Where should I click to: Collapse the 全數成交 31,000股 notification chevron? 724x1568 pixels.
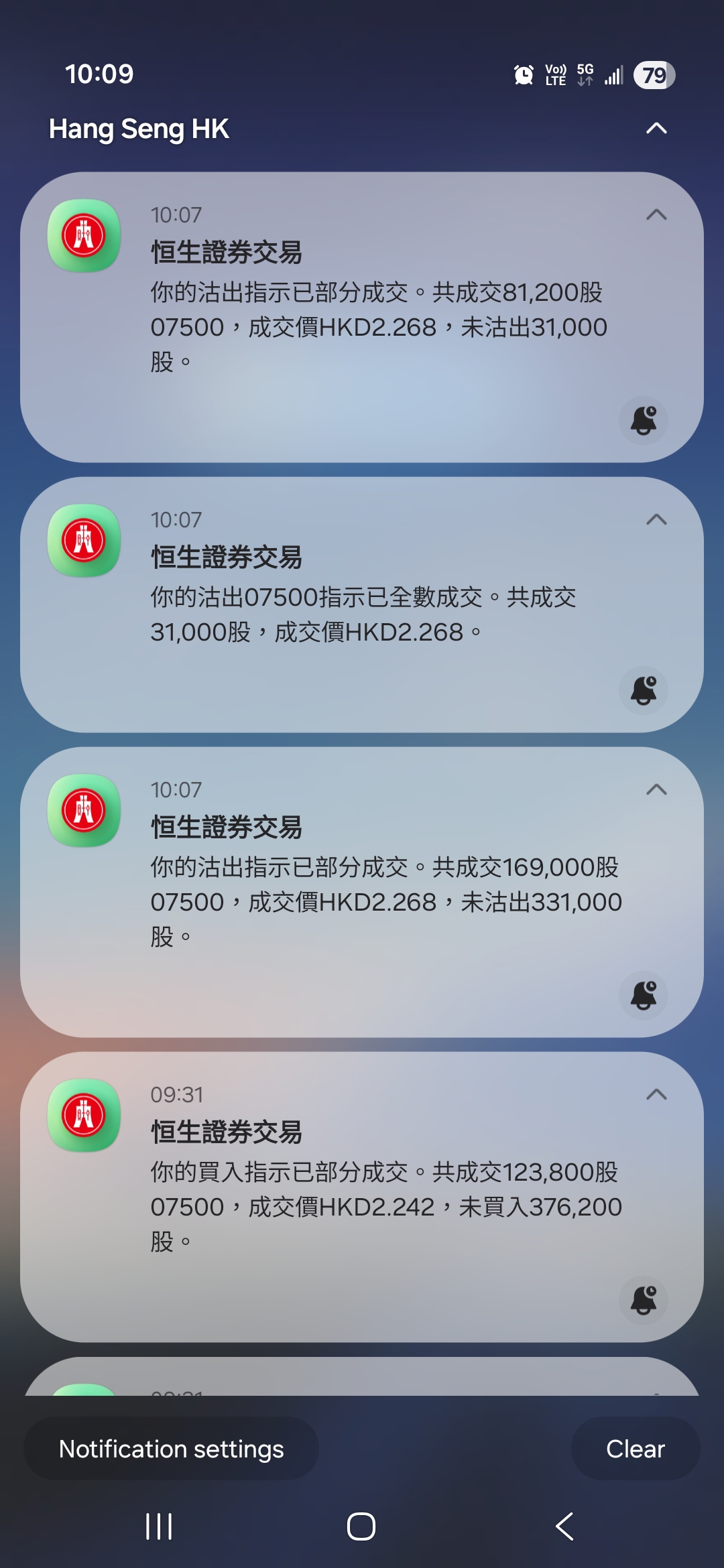pyautogui.click(x=656, y=519)
